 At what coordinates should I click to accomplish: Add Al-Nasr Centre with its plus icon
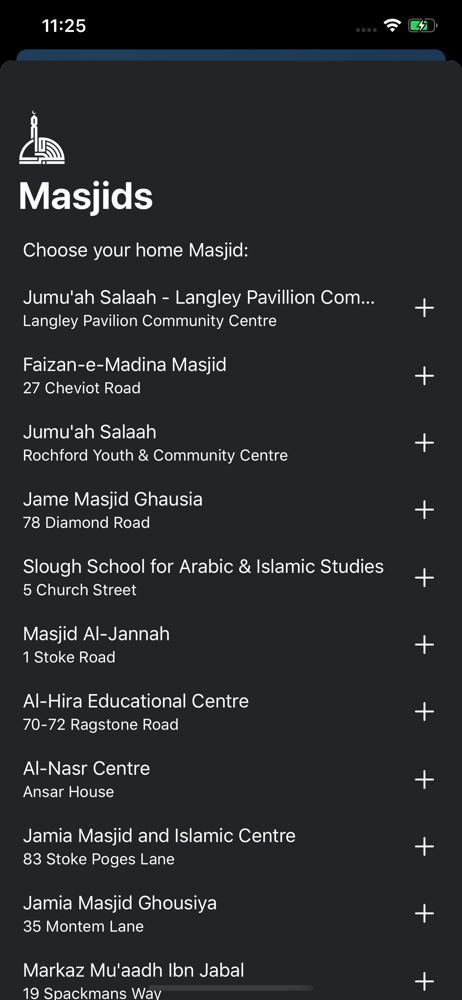(424, 779)
